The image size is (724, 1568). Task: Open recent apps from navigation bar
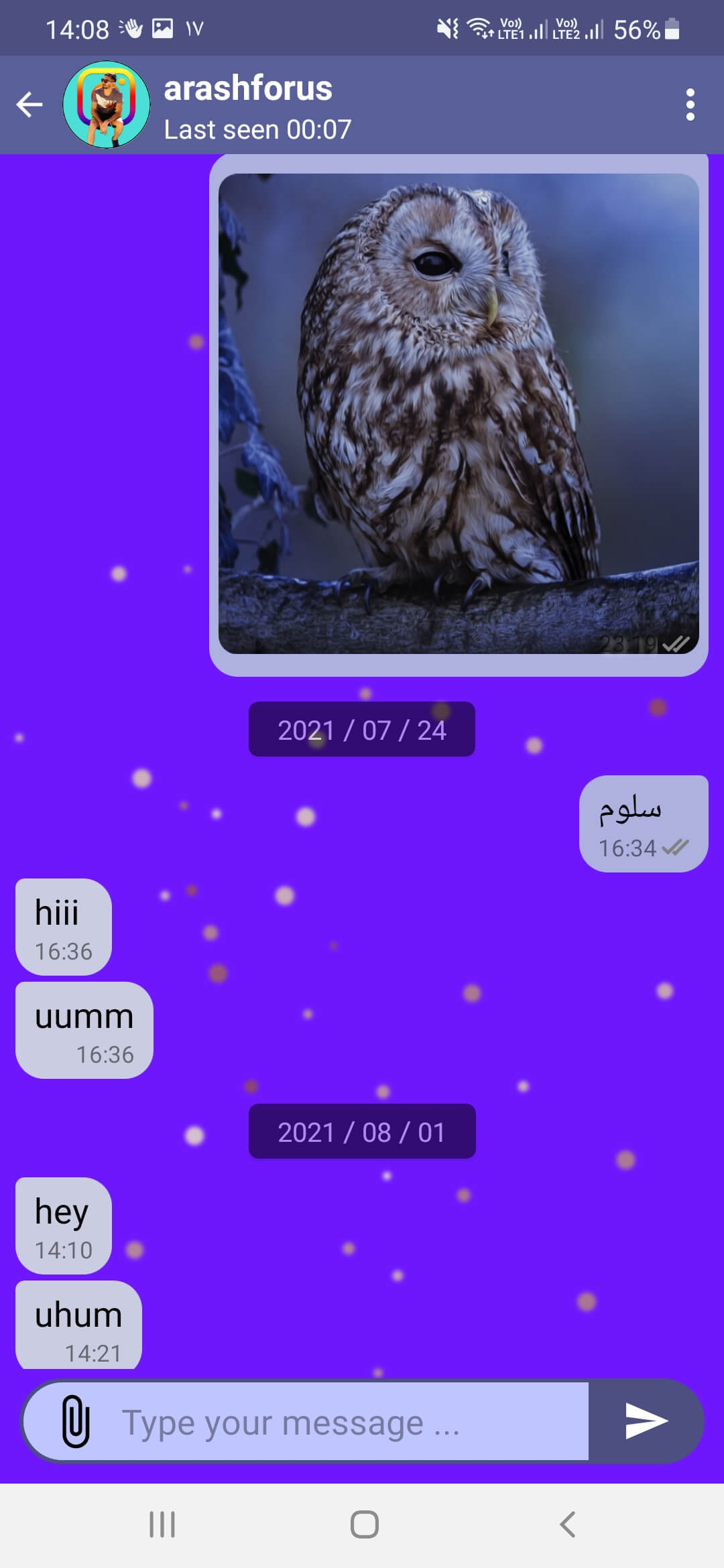pos(162,1524)
